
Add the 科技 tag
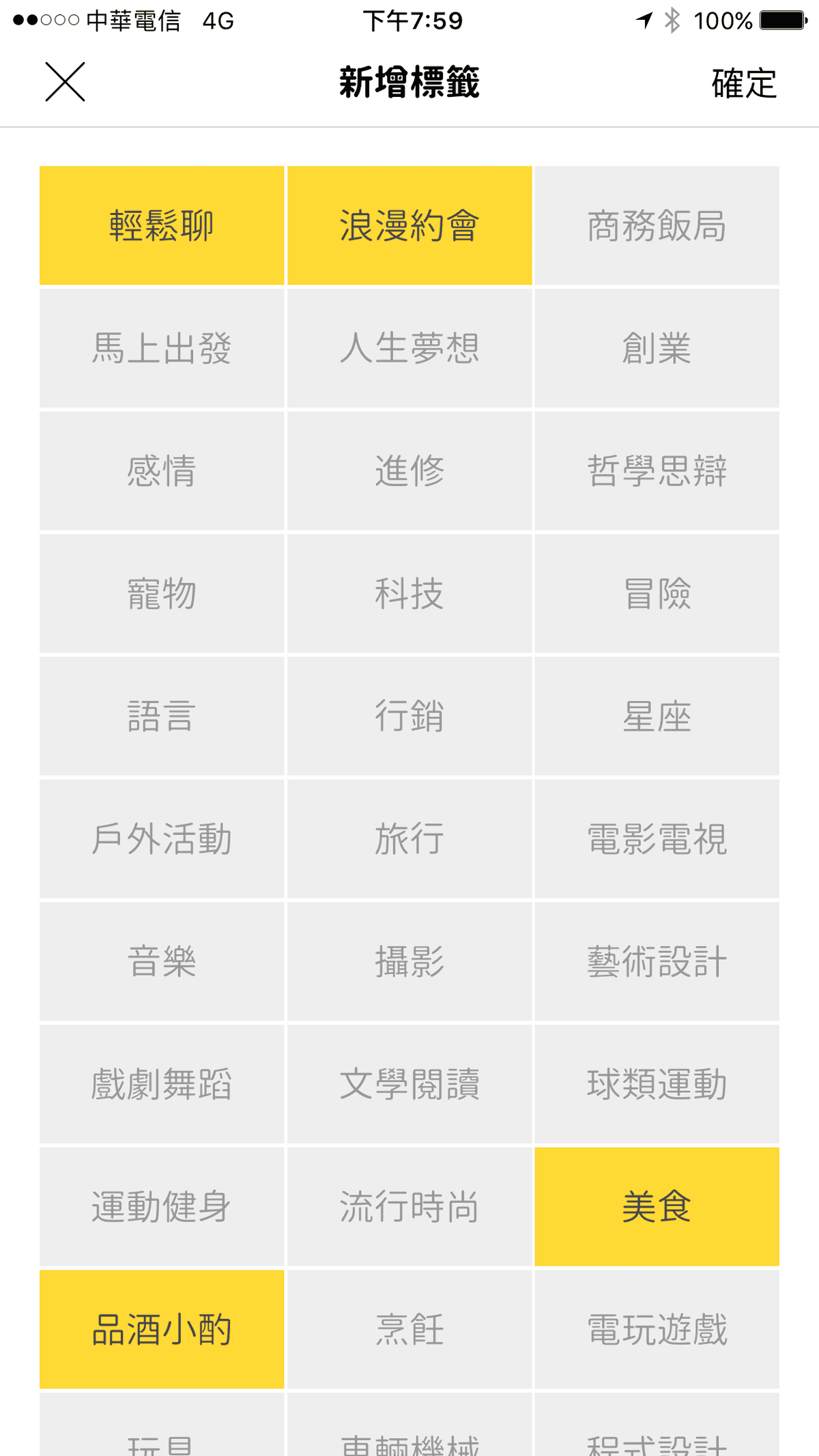point(409,593)
